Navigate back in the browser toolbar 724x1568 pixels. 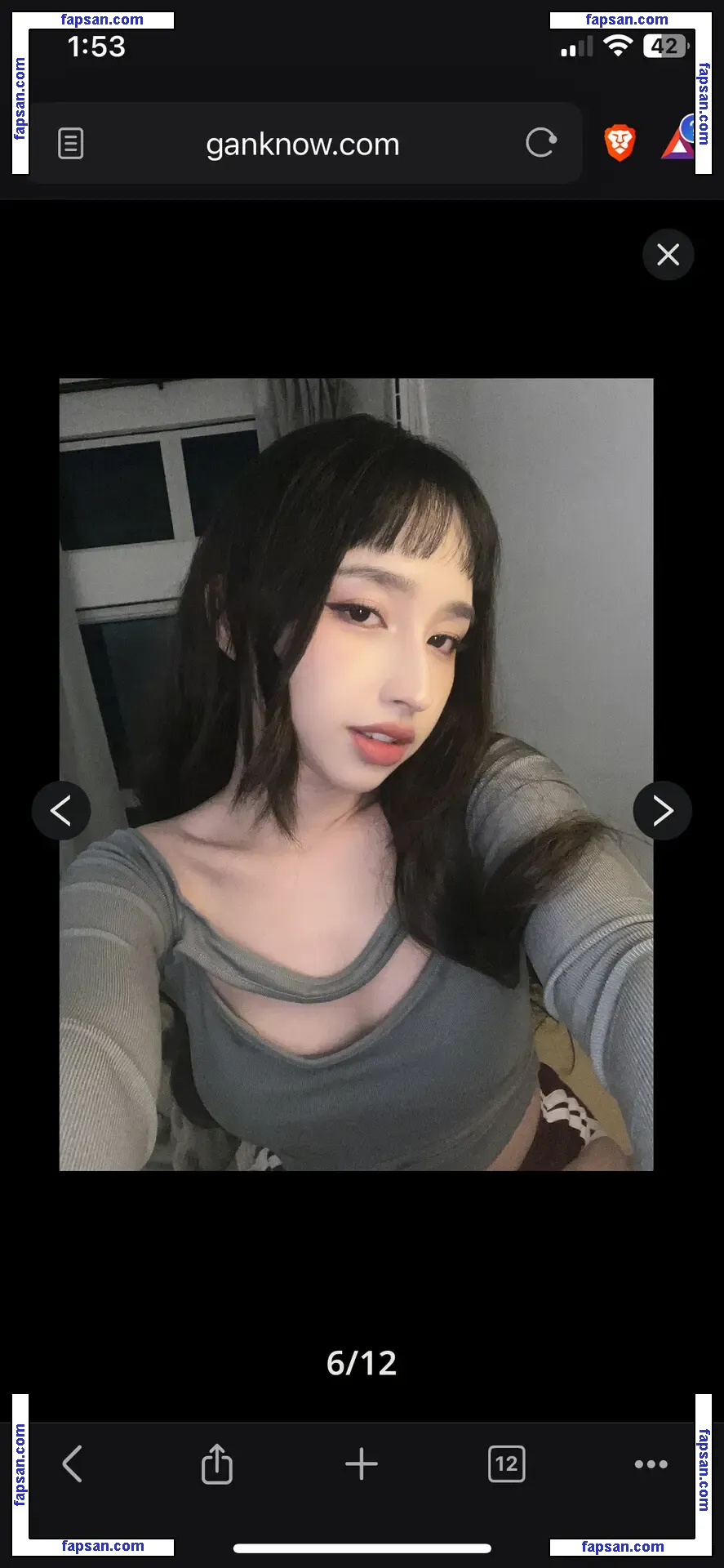point(72,1463)
